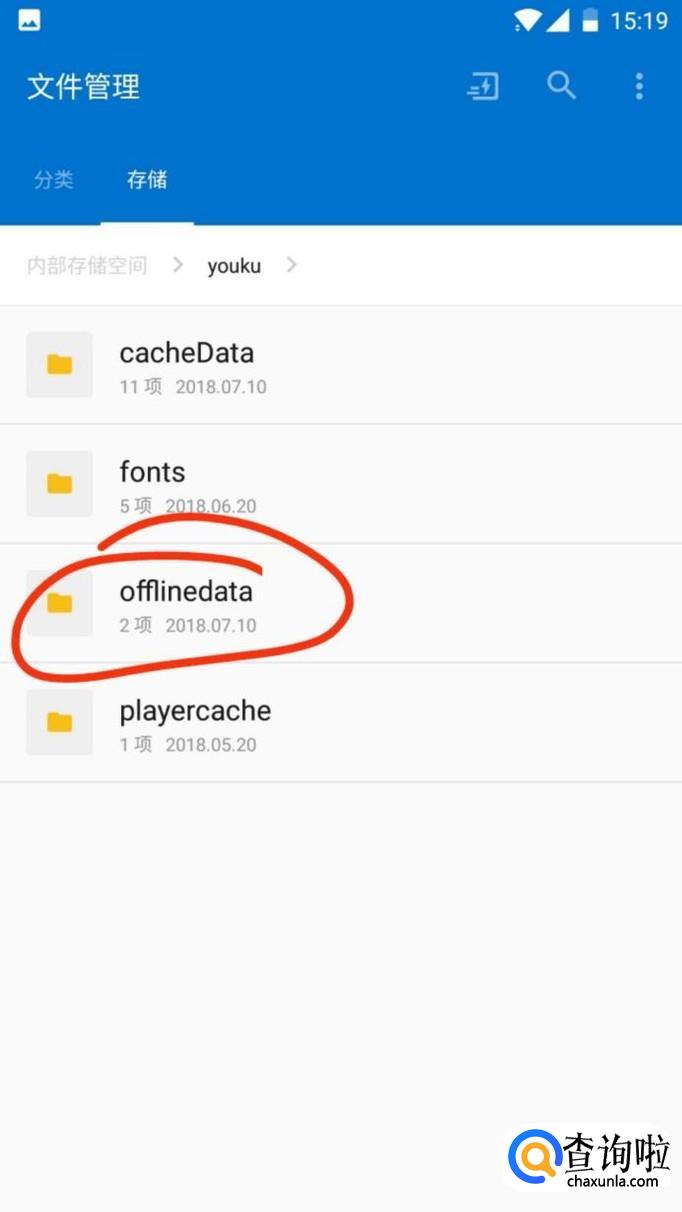
Task: Open the three-dot overflow menu
Action: coord(639,86)
